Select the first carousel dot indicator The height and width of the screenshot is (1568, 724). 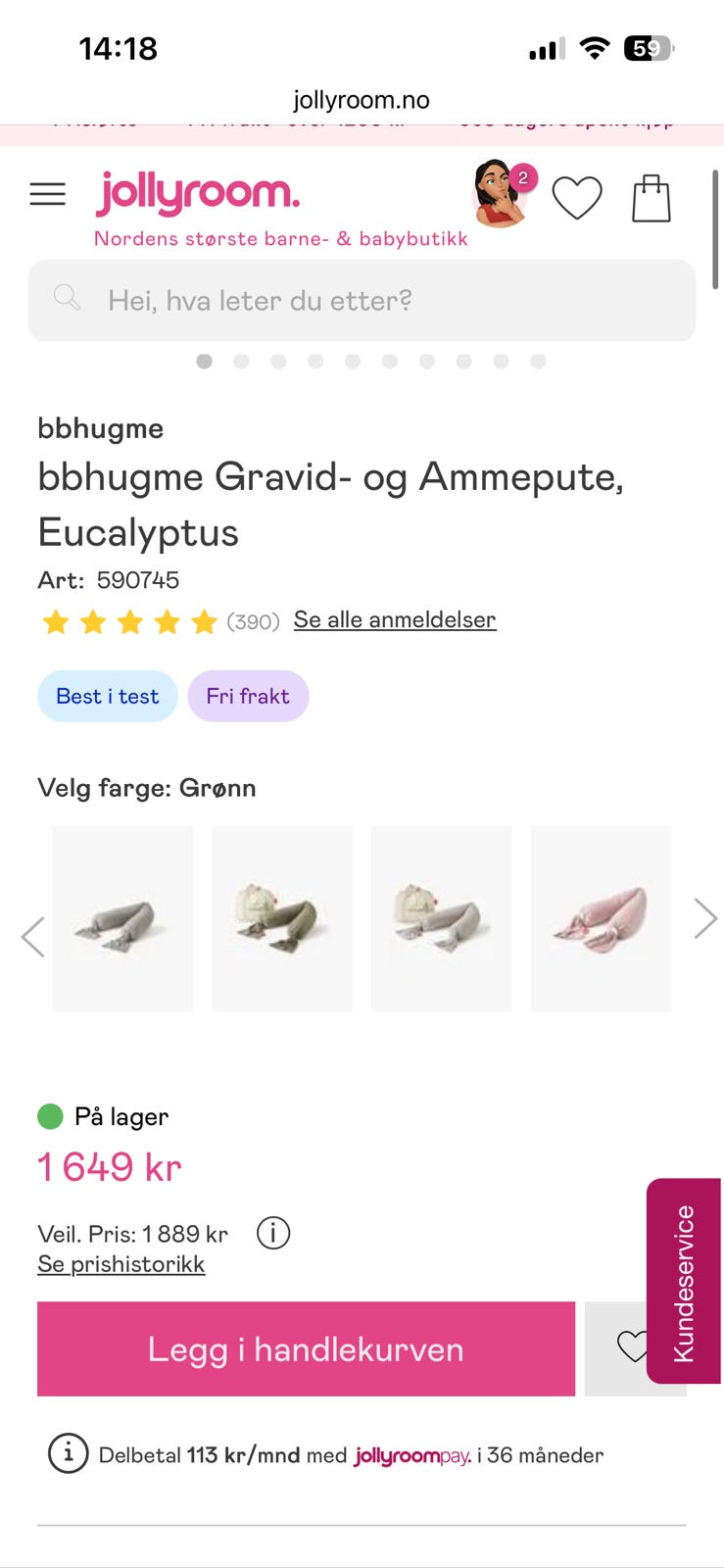(205, 361)
